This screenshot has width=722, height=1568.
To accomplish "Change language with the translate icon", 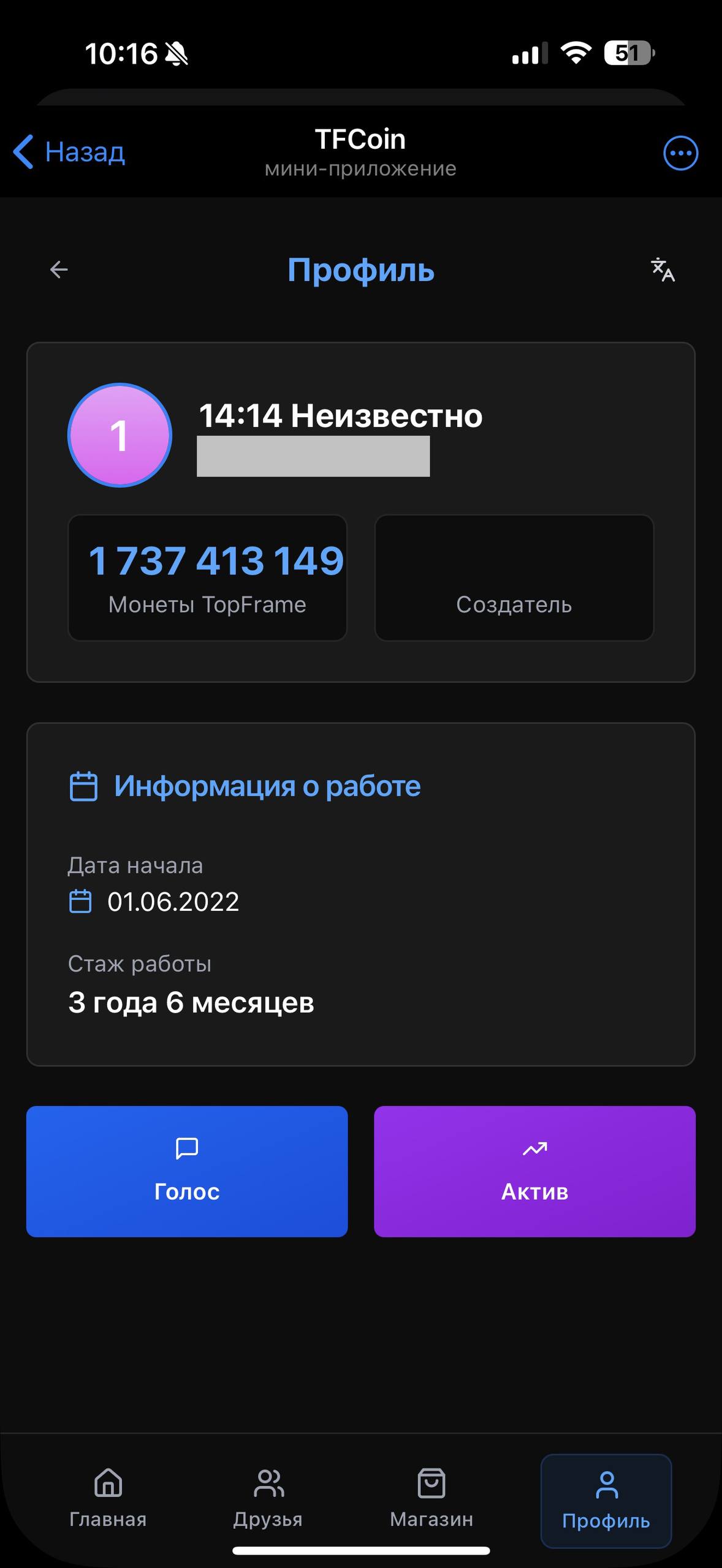I will [663, 269].
